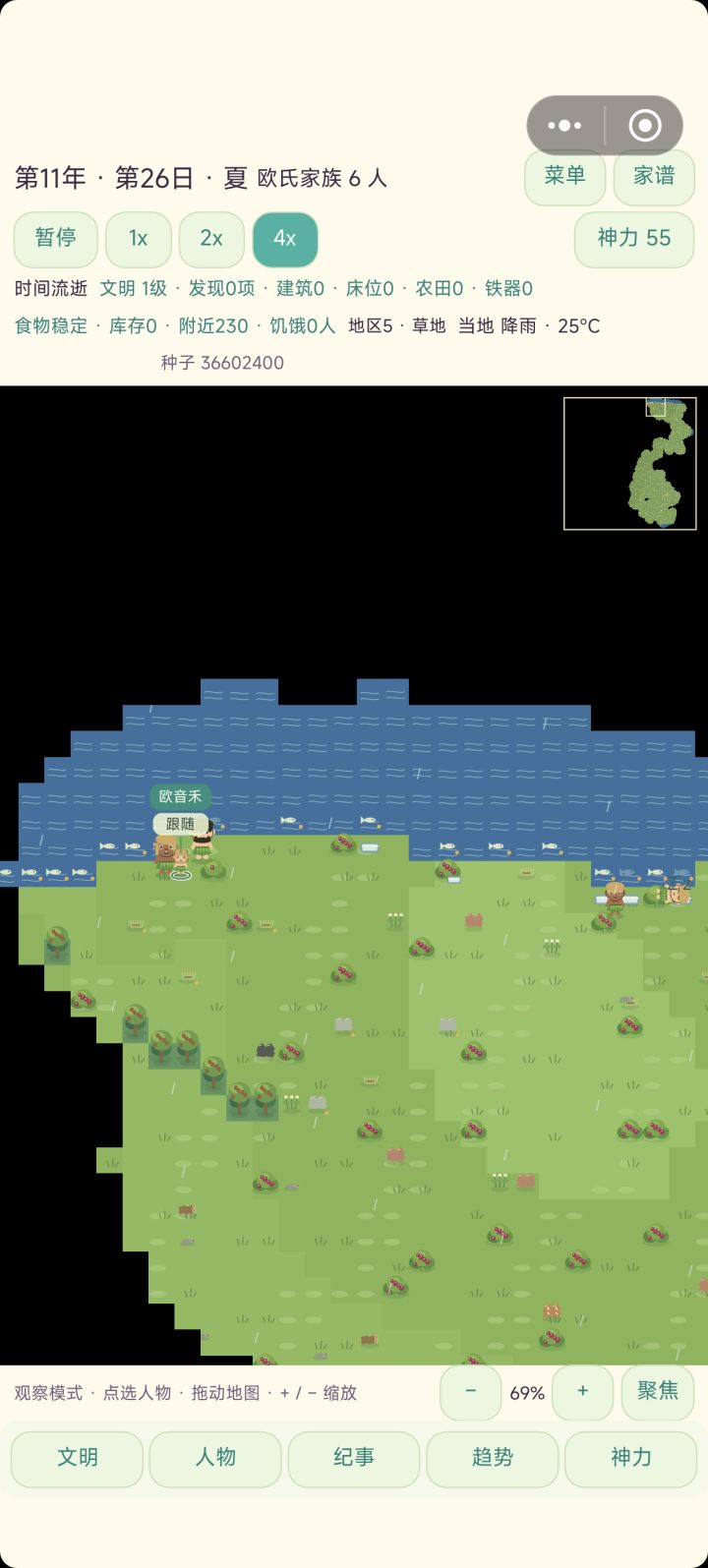Image resolution: width=708 pixels, height=1568 pixels.
Task: Open the 纪事 chronicle tab
Action: pyautogui.click(x=354, y=1459)
